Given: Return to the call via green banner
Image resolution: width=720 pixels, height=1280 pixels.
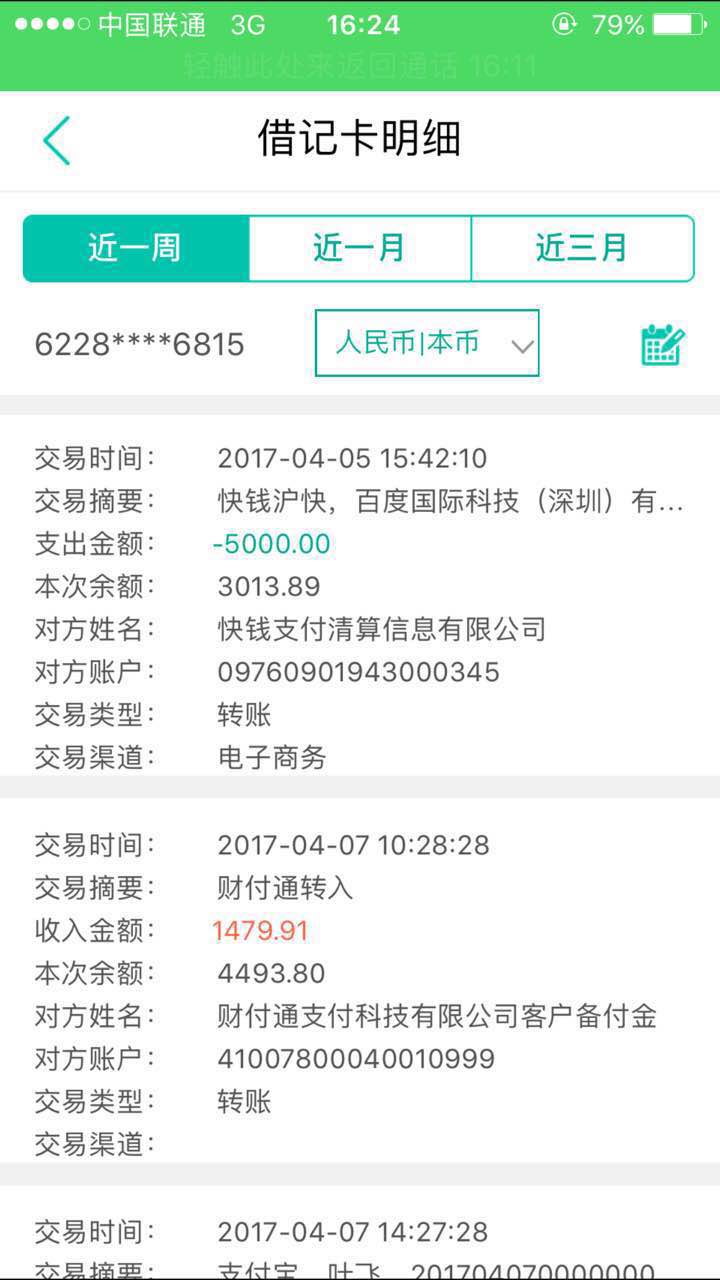Looking at the screenshot, I should pos(360,67).
